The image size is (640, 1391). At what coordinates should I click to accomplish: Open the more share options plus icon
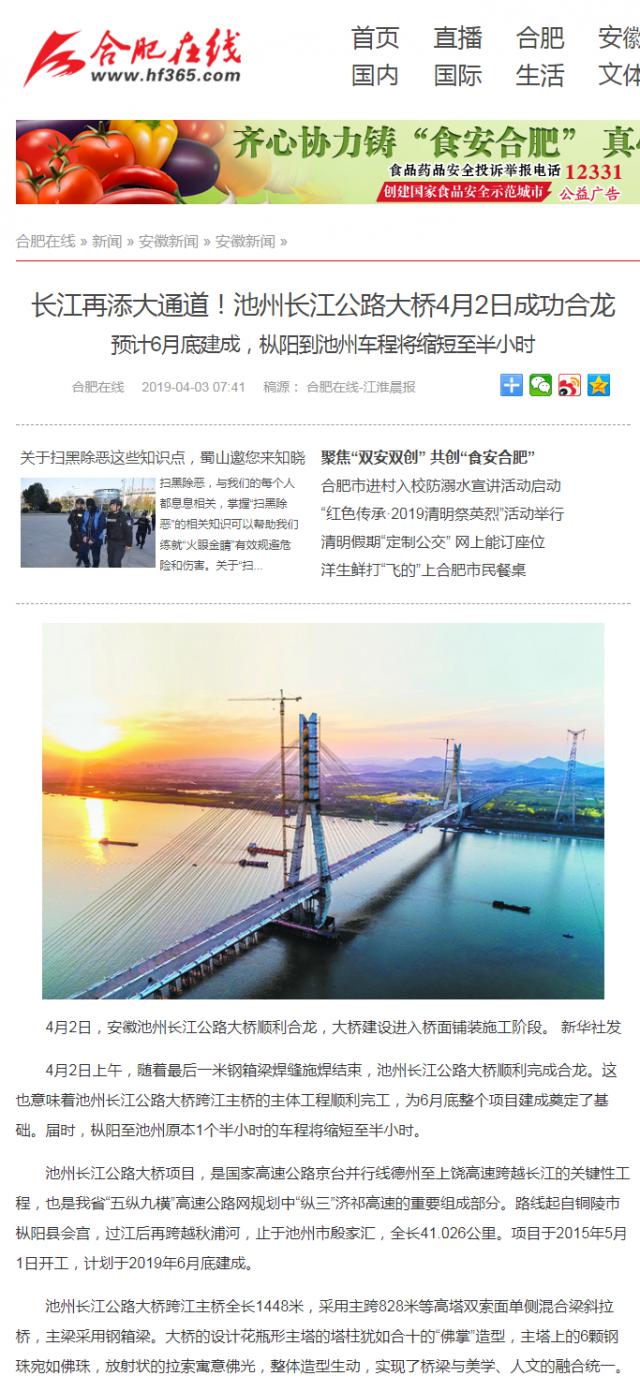(512, 385)
